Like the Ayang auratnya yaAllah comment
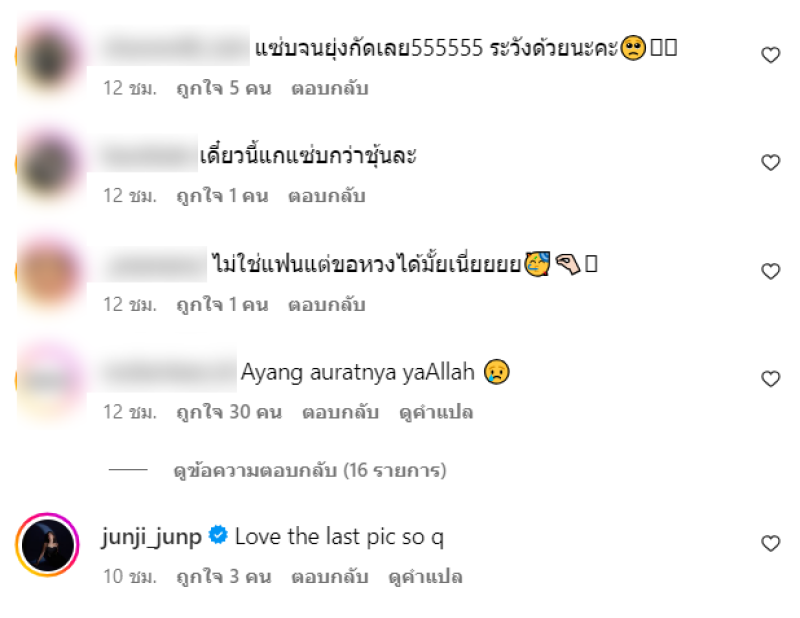Screen dimensions: 800x618 point(770,379)
